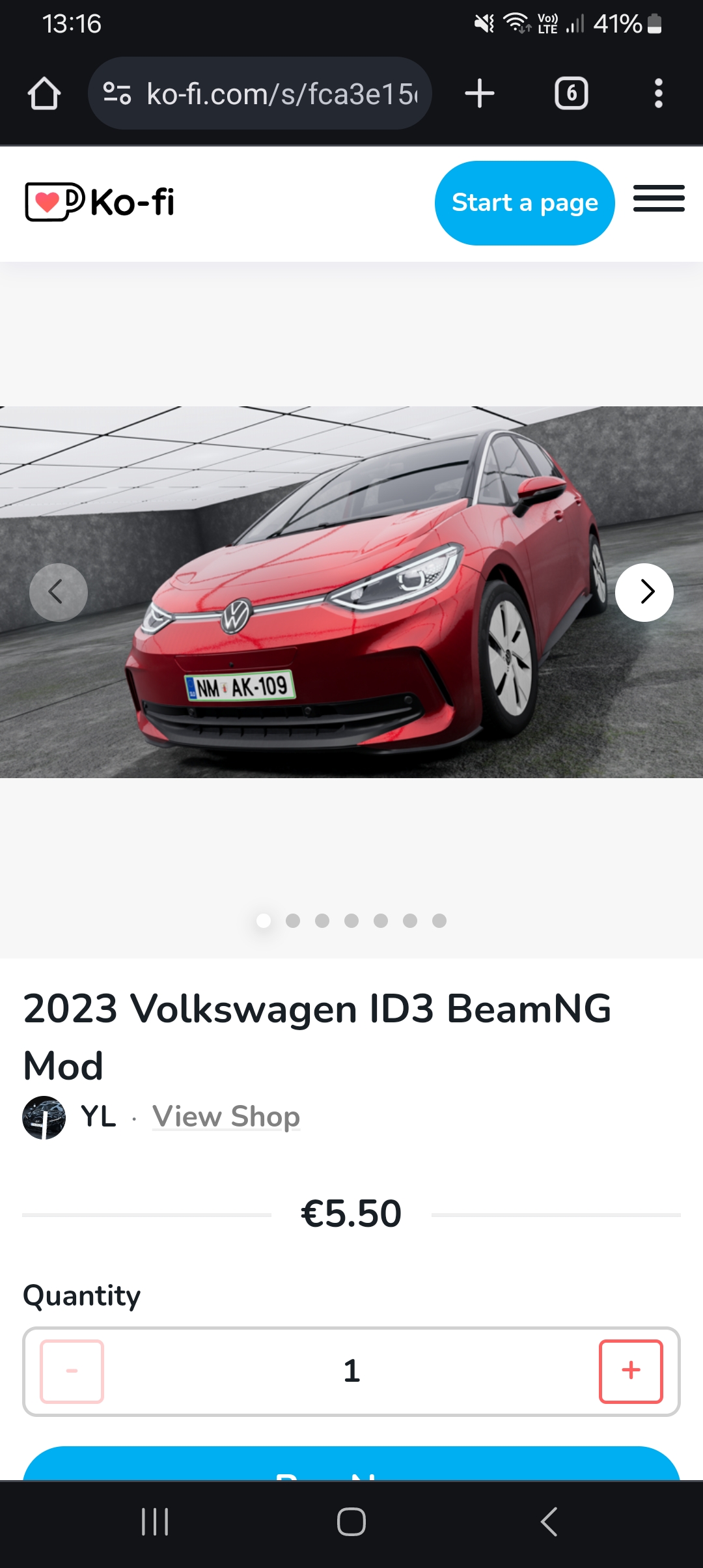Open the Ko-fi logo home link
This screenshot has width=703, height=1568.
(100, 202)
